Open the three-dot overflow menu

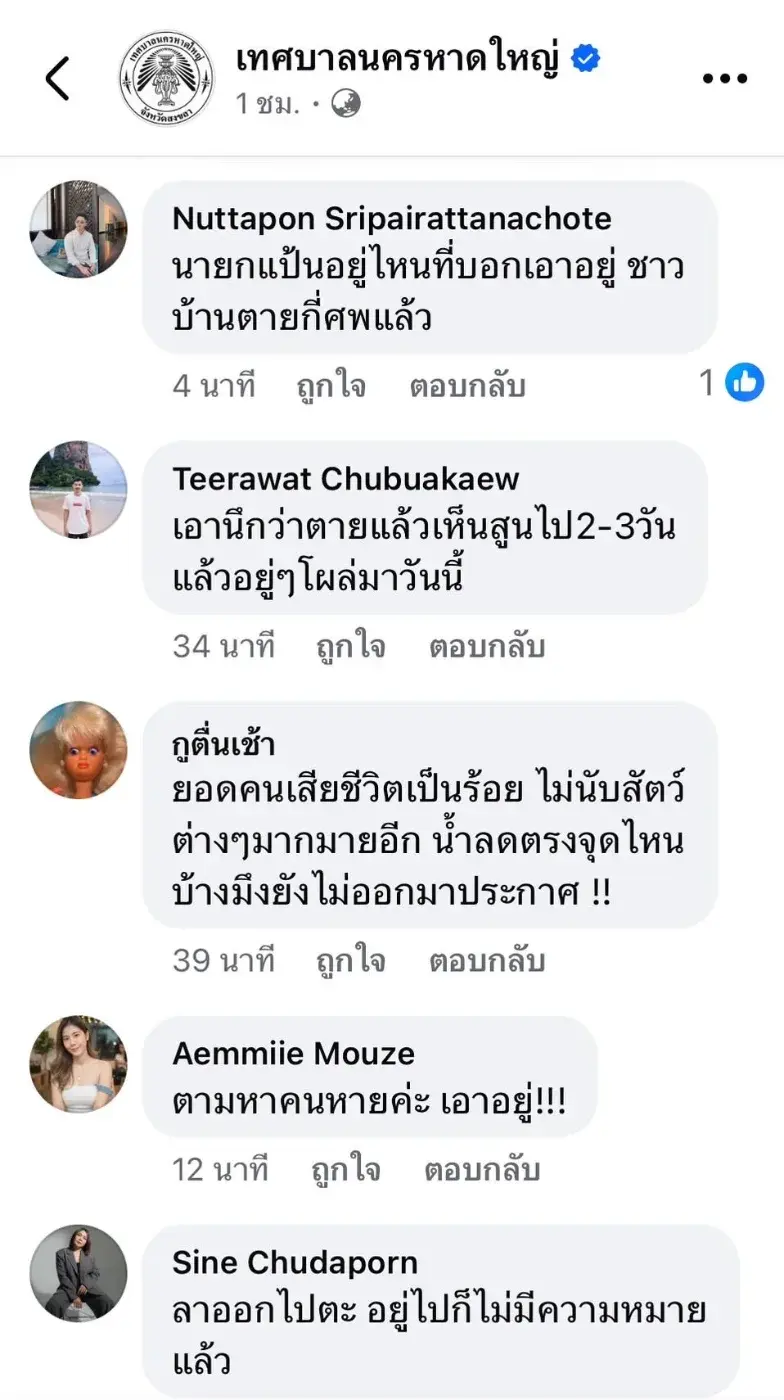(x=724, y=80)
